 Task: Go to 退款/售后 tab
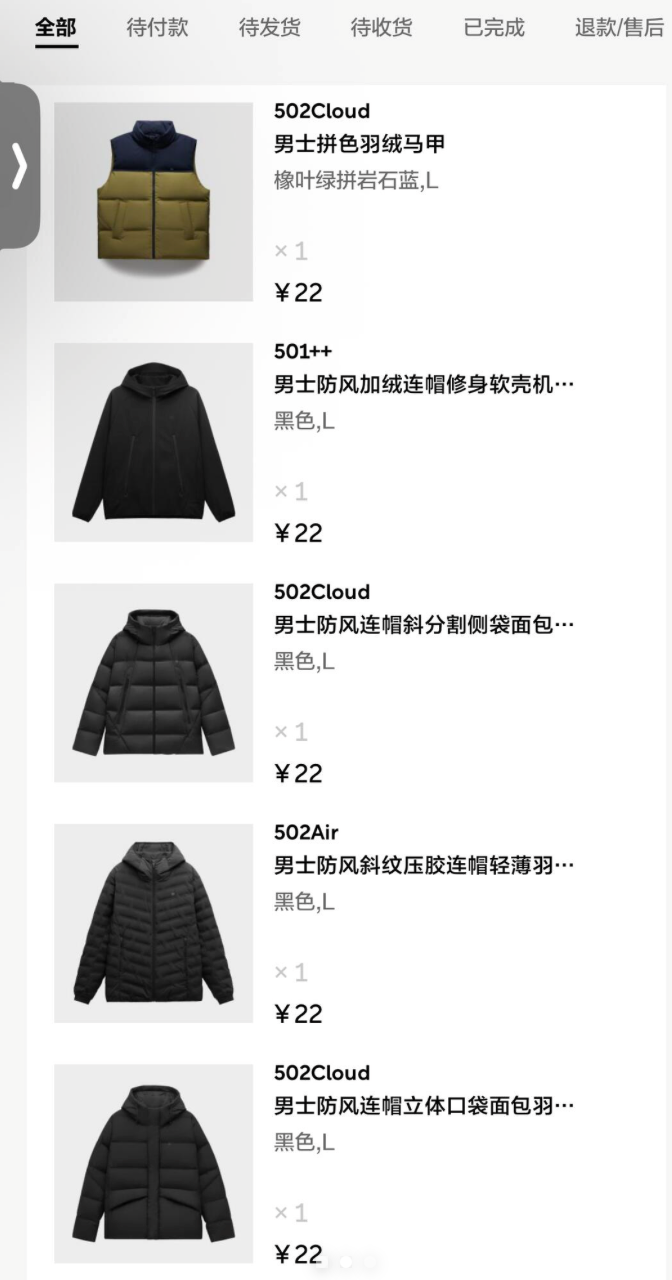pos(619,28)
